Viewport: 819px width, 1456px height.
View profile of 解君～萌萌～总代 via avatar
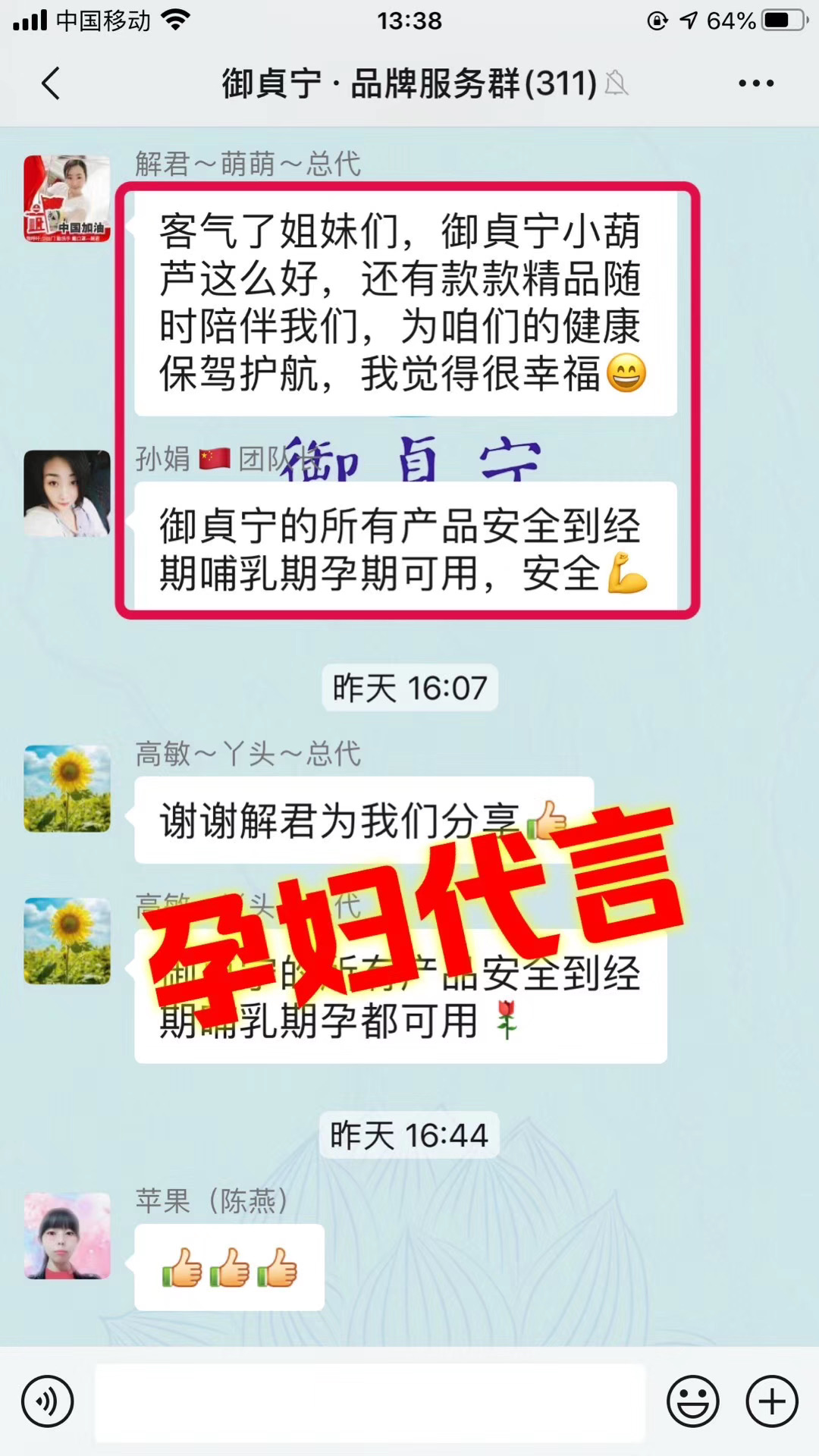click(67, 199)
